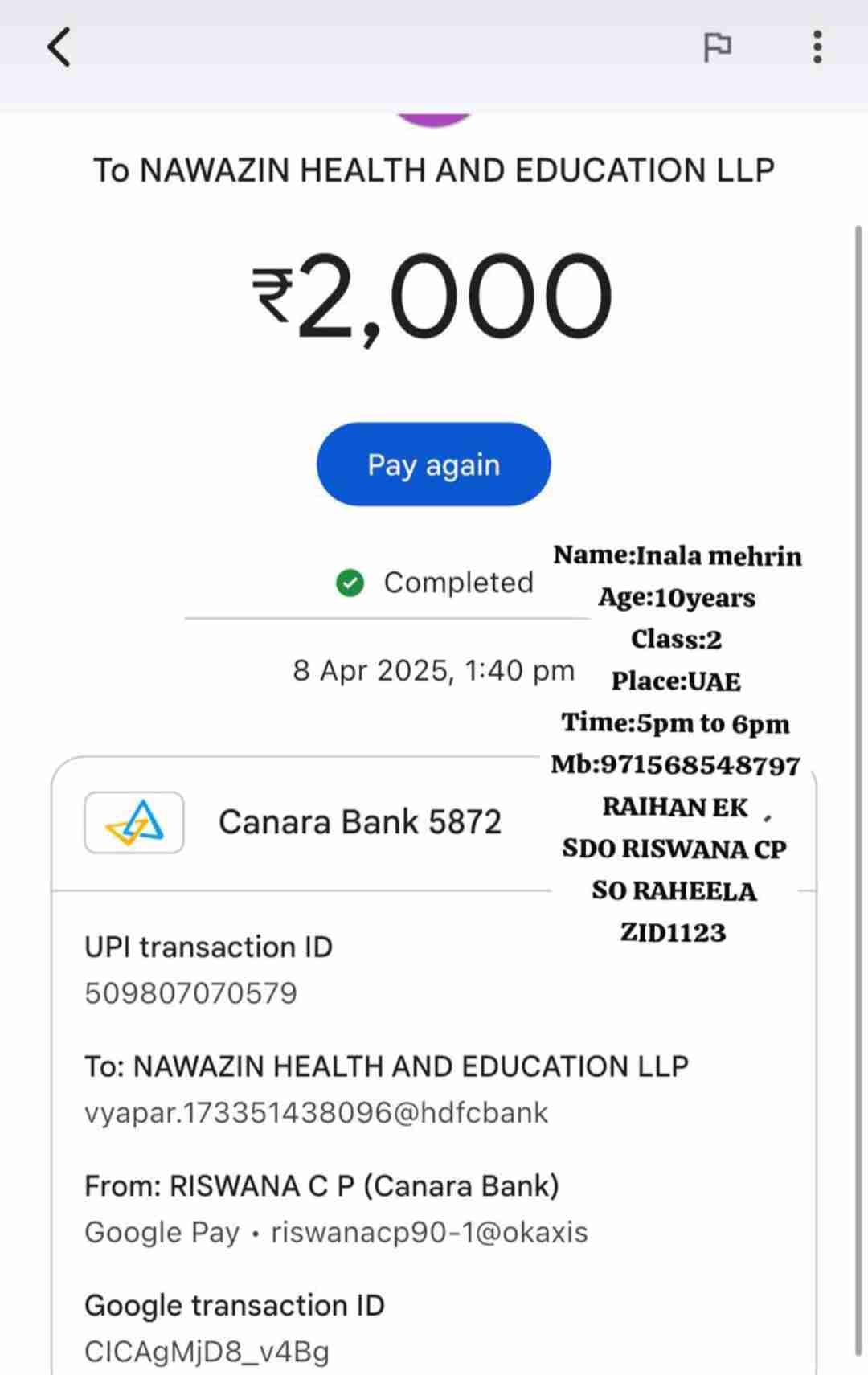
Task: Report this transaction with the flag icon
Action: click(717, 47)
